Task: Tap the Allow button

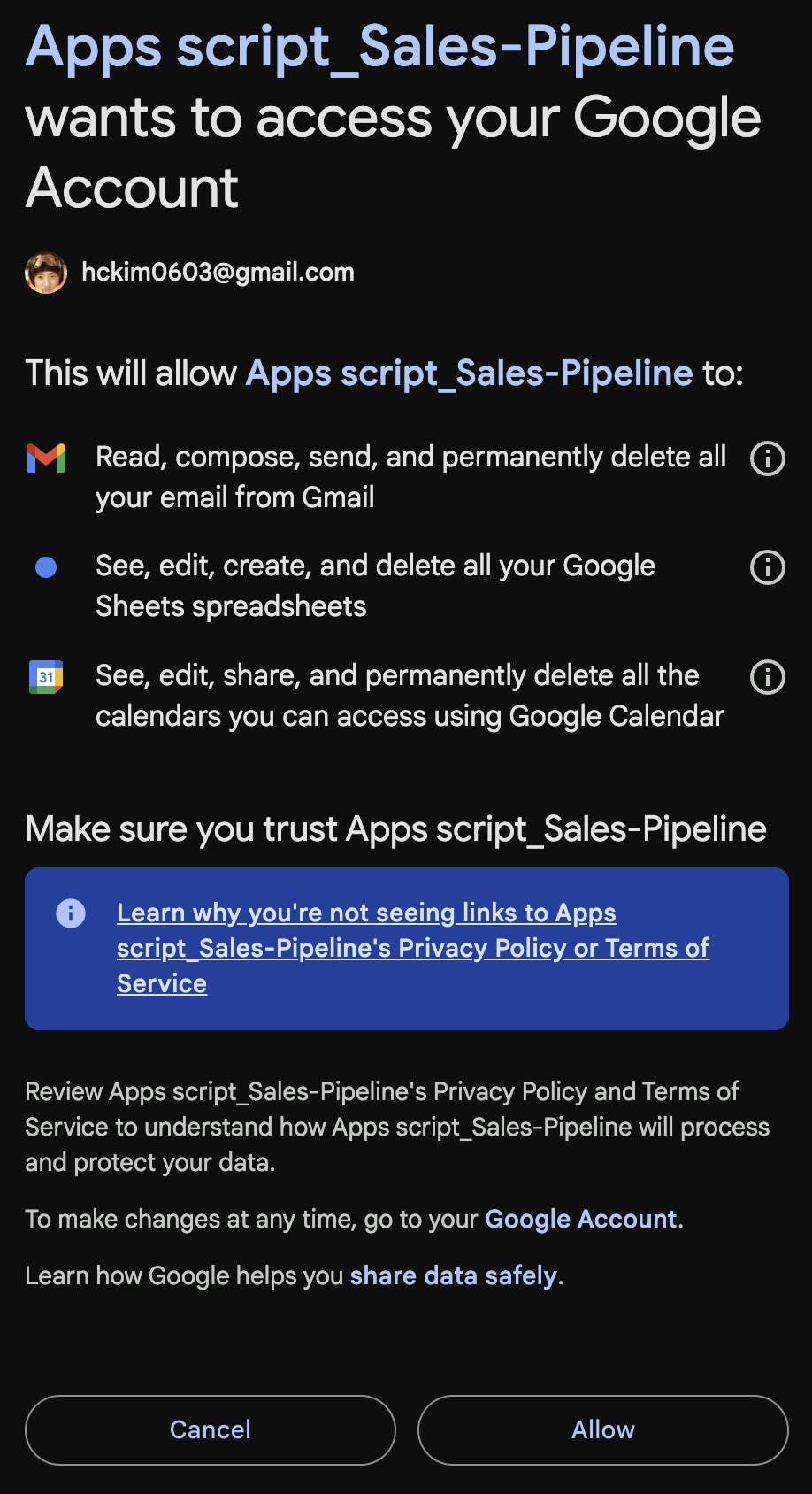Action: tap(602, 1429)
